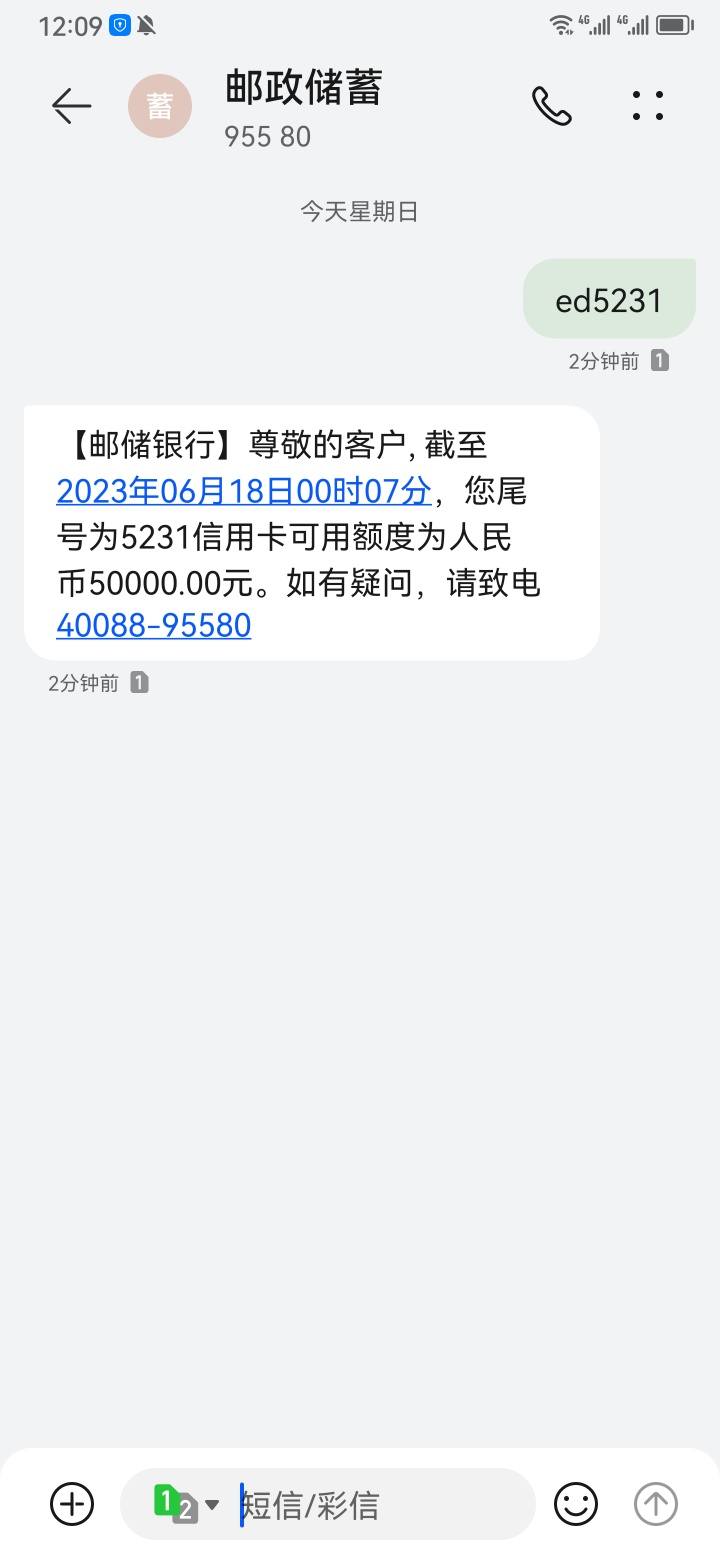This screenshot has width=720, height=1560.
Task: Open the emoji picker
Action: 576,1504
